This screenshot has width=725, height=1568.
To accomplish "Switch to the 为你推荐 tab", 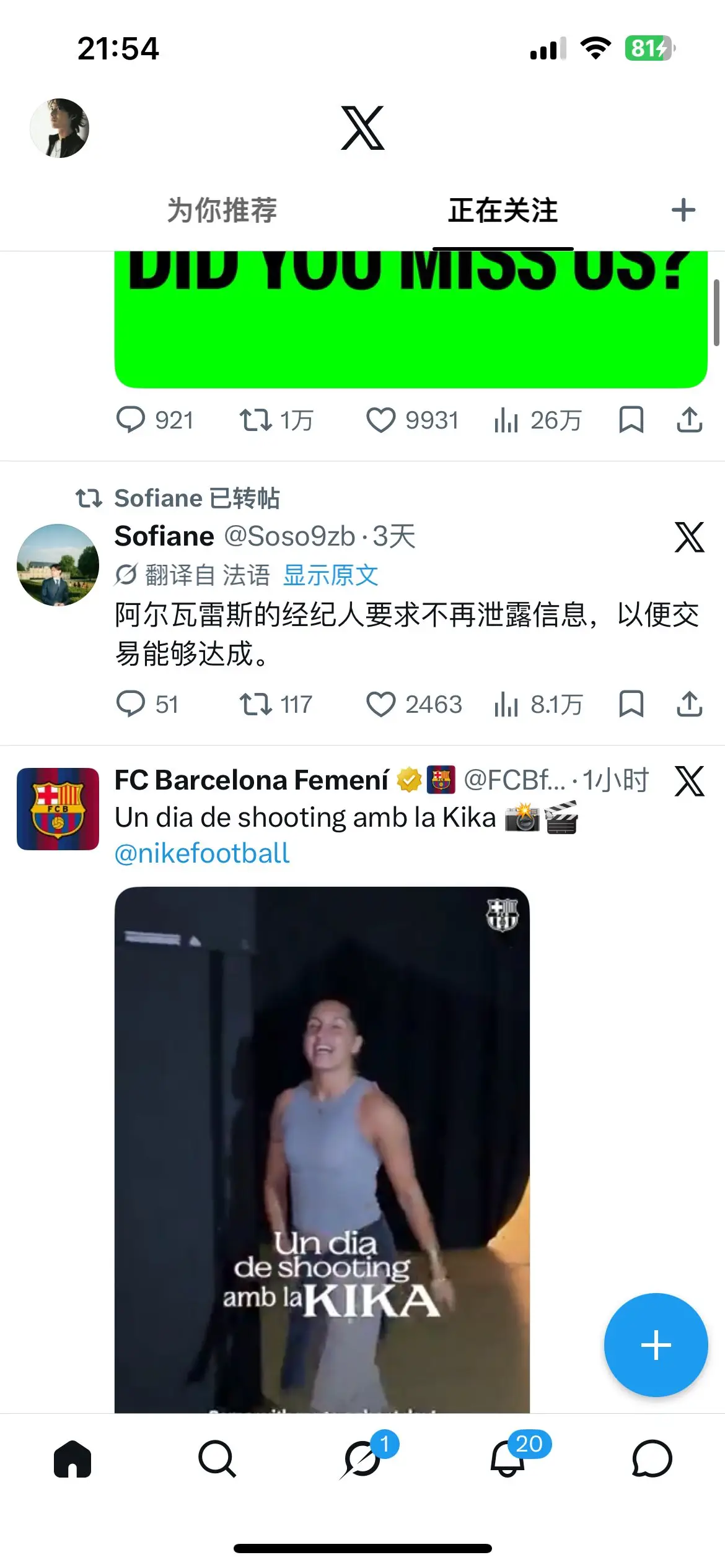I will click(x=222, y=210).
